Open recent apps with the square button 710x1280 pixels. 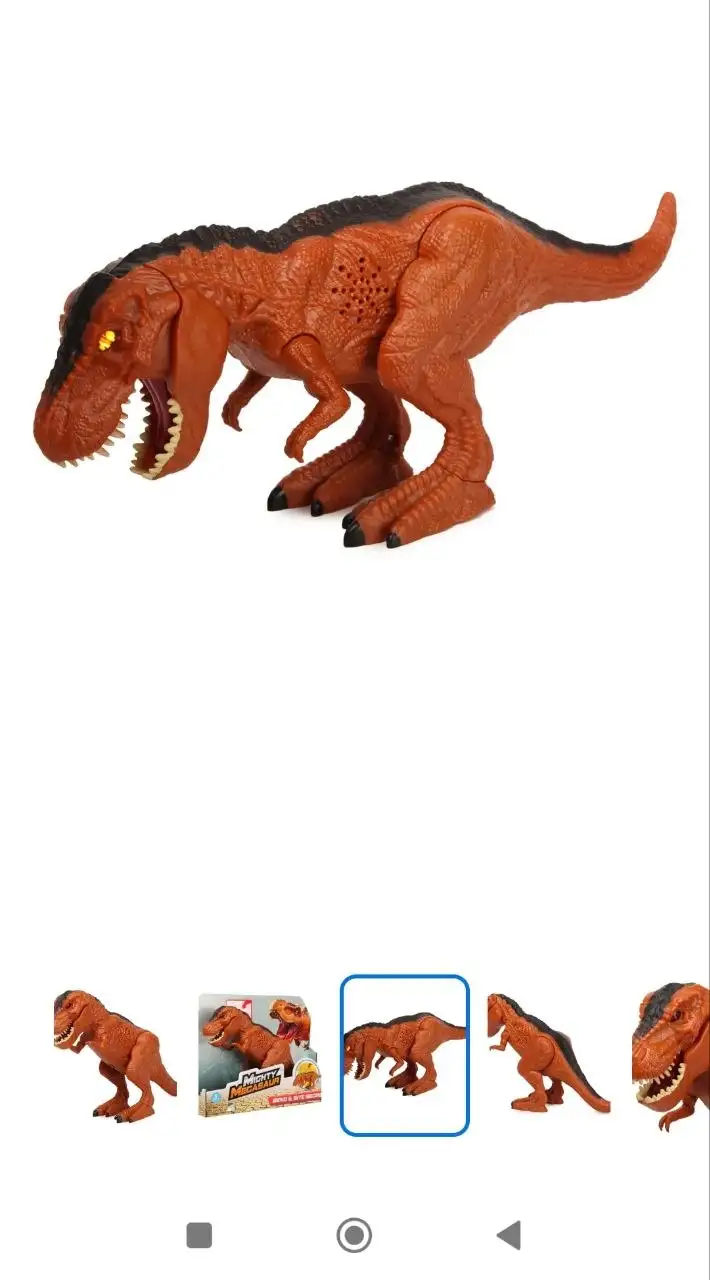pos(199,1236)
